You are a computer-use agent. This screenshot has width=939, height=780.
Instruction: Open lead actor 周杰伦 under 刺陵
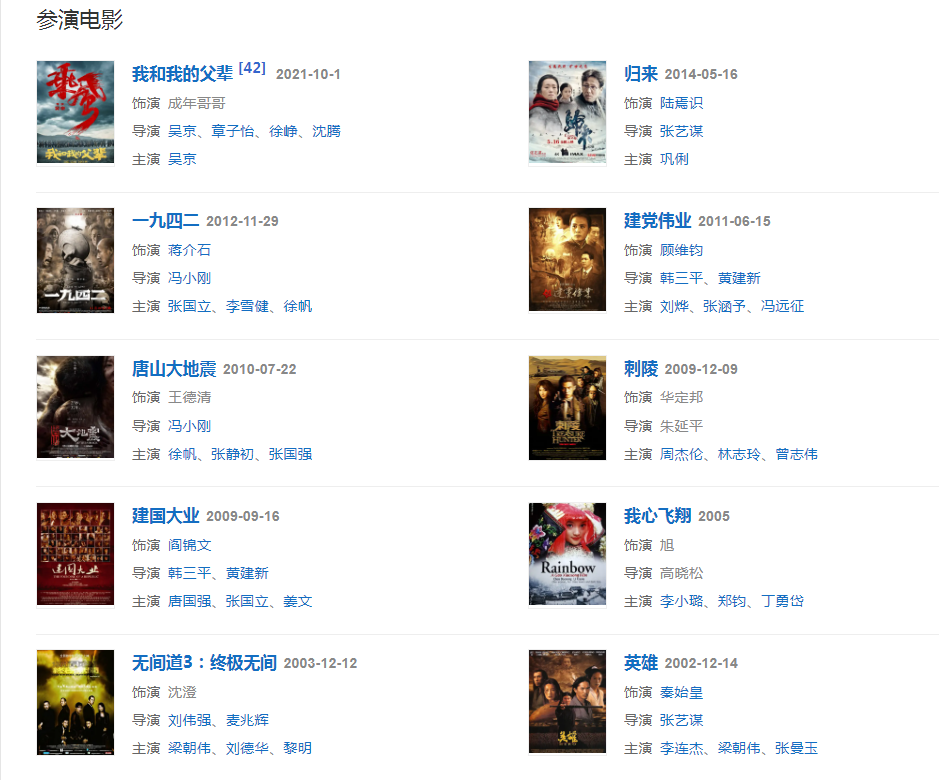(681, 454)
